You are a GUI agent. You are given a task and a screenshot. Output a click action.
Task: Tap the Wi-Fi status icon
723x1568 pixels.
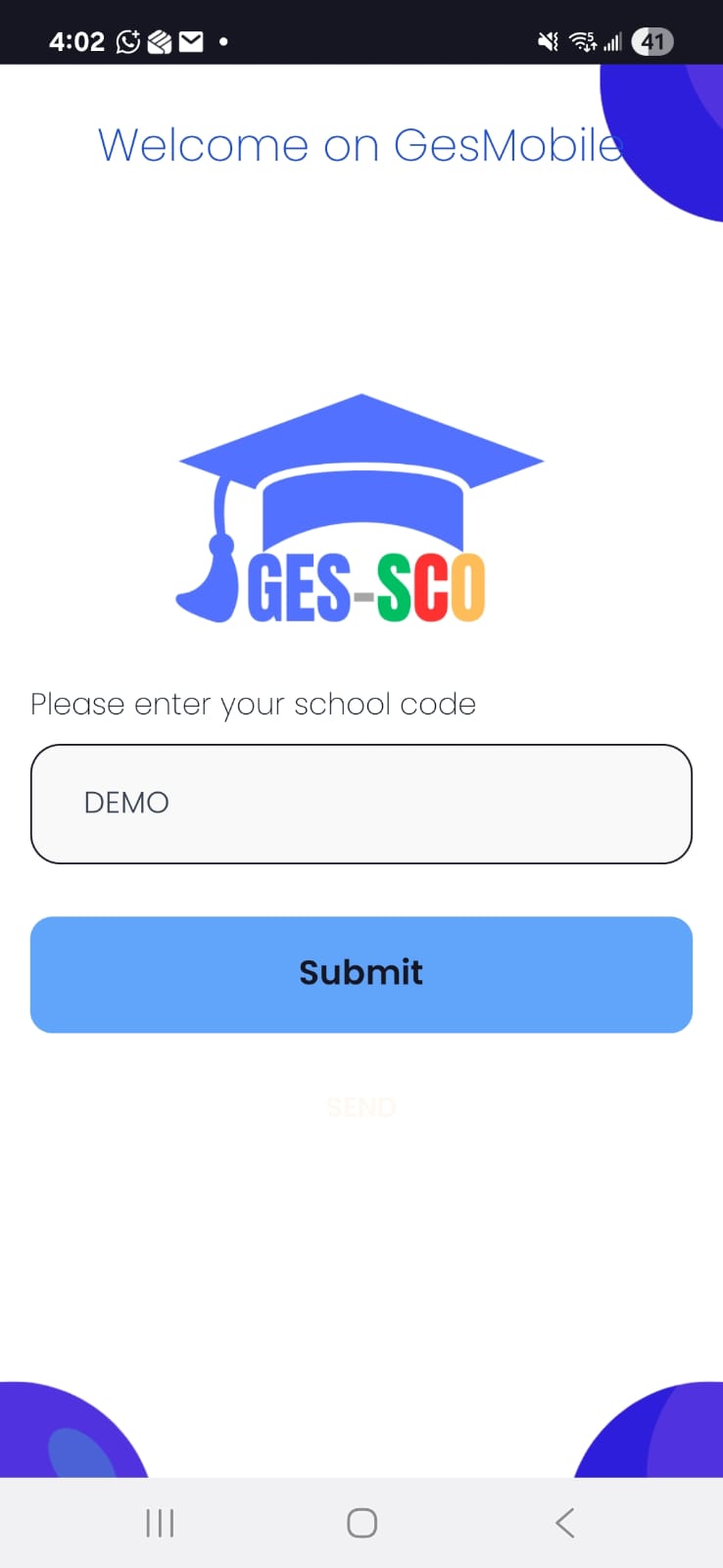point(582,41)
